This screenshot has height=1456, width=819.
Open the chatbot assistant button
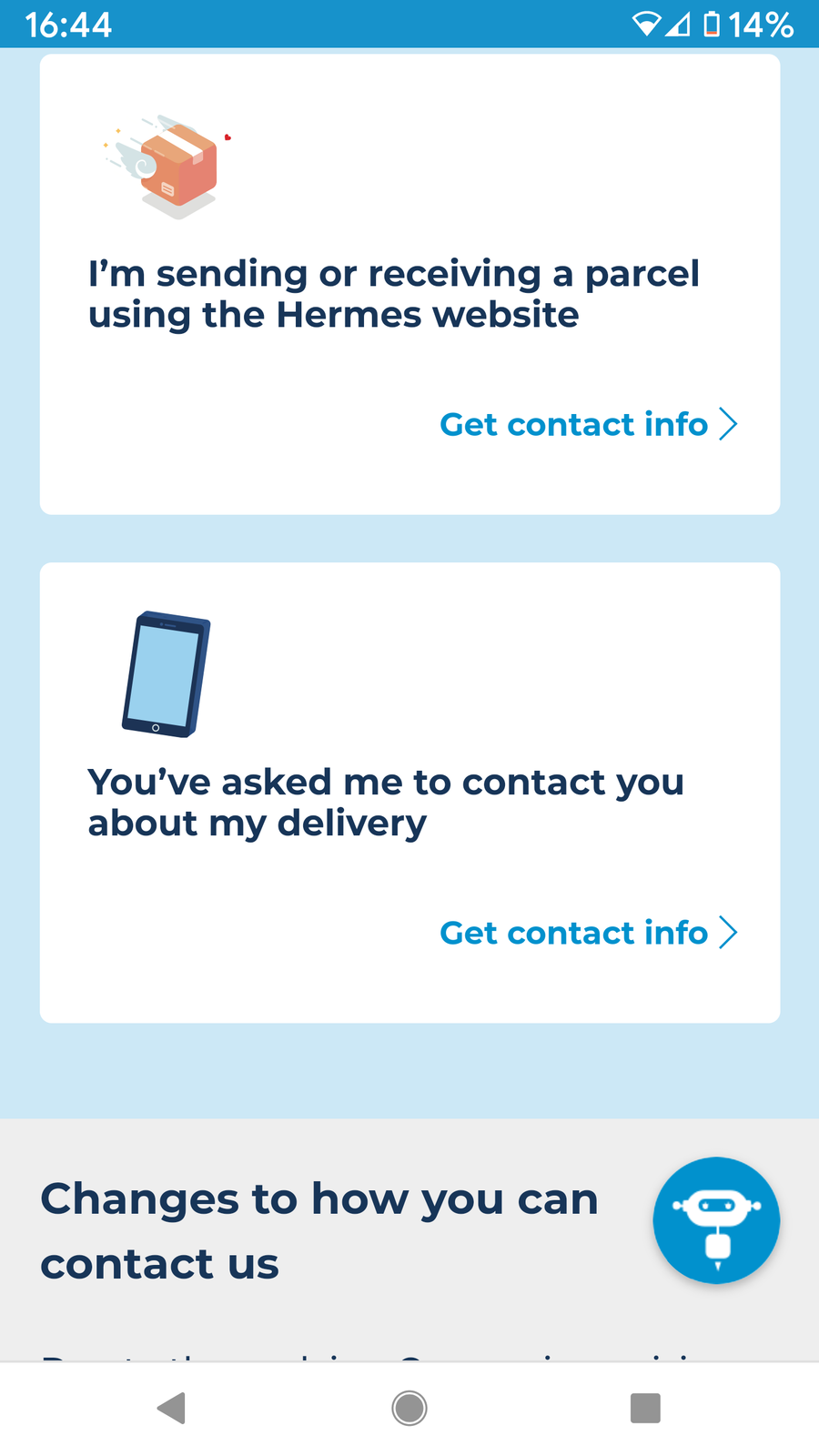[x=716, y=1220]
